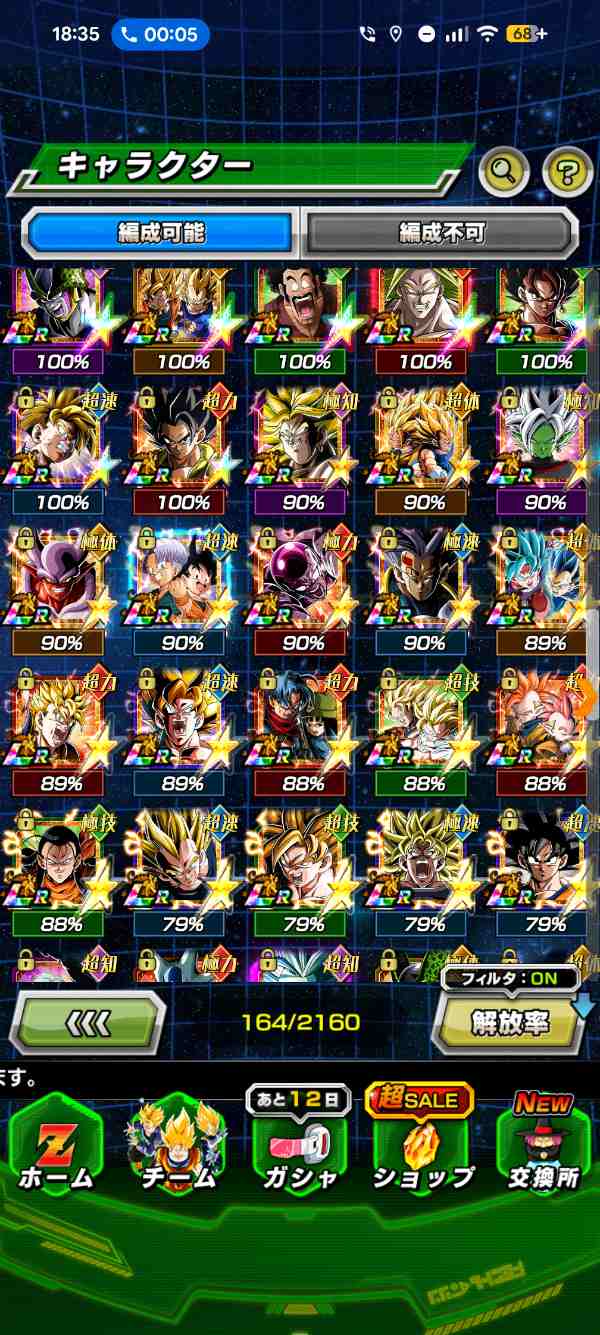Screen dimensions: 600x1335
Task: Tap the green back arrows button
Action: [x=88, y=1022]
